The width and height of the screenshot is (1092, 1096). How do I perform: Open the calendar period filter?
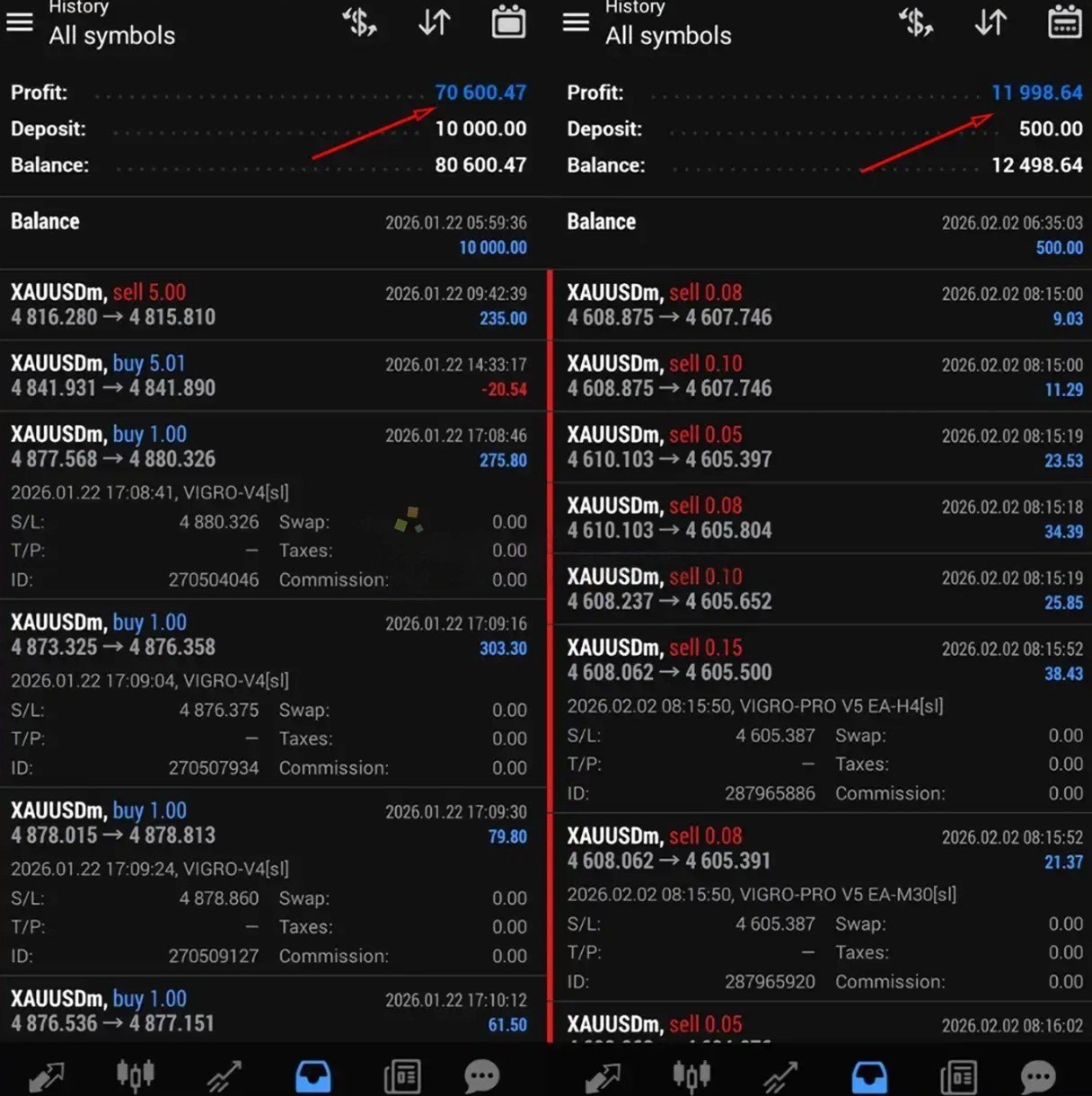click(x=508, y=22)
